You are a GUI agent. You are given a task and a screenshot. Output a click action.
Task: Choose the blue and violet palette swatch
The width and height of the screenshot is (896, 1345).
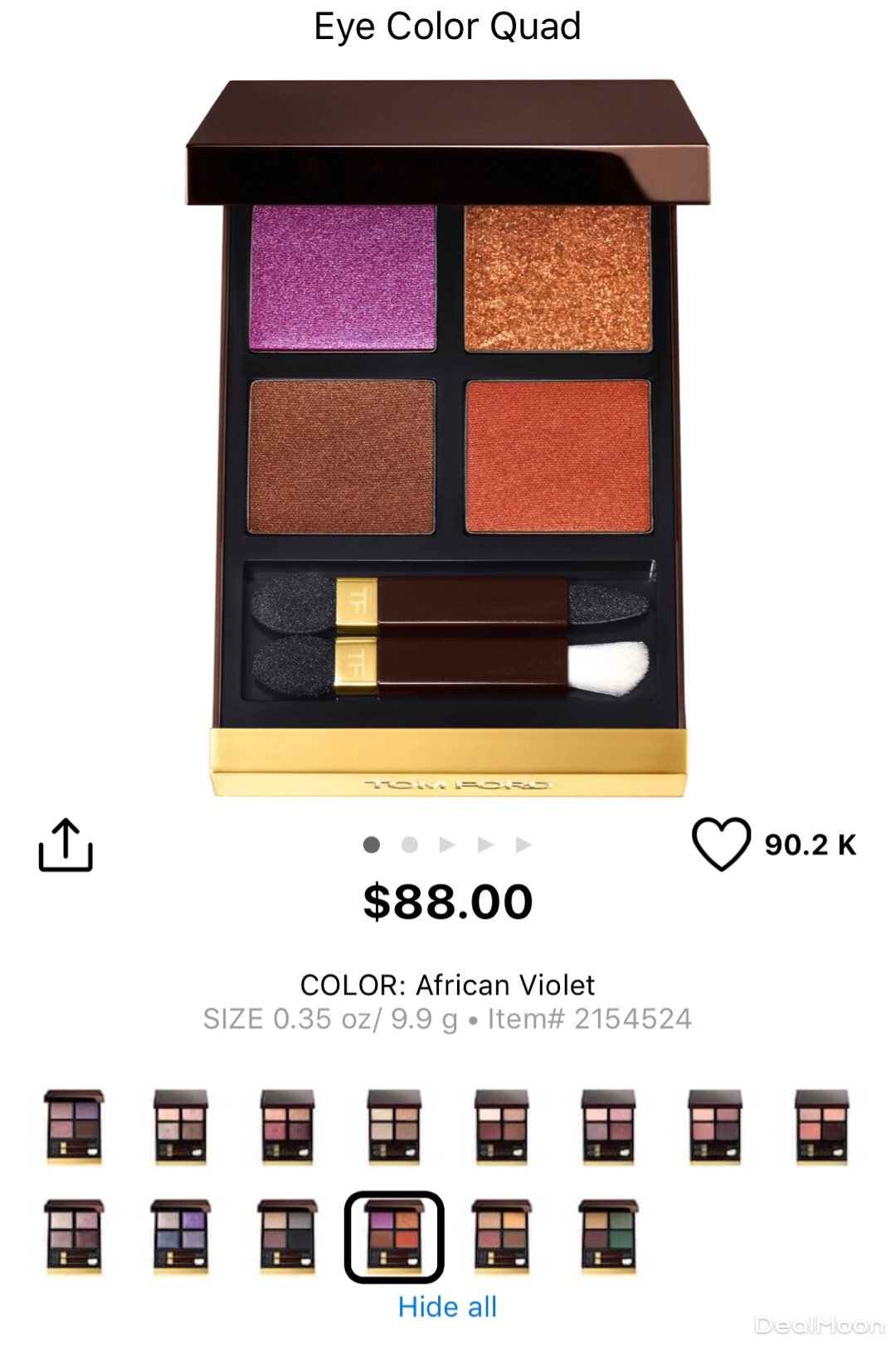tap(181, 1236)
